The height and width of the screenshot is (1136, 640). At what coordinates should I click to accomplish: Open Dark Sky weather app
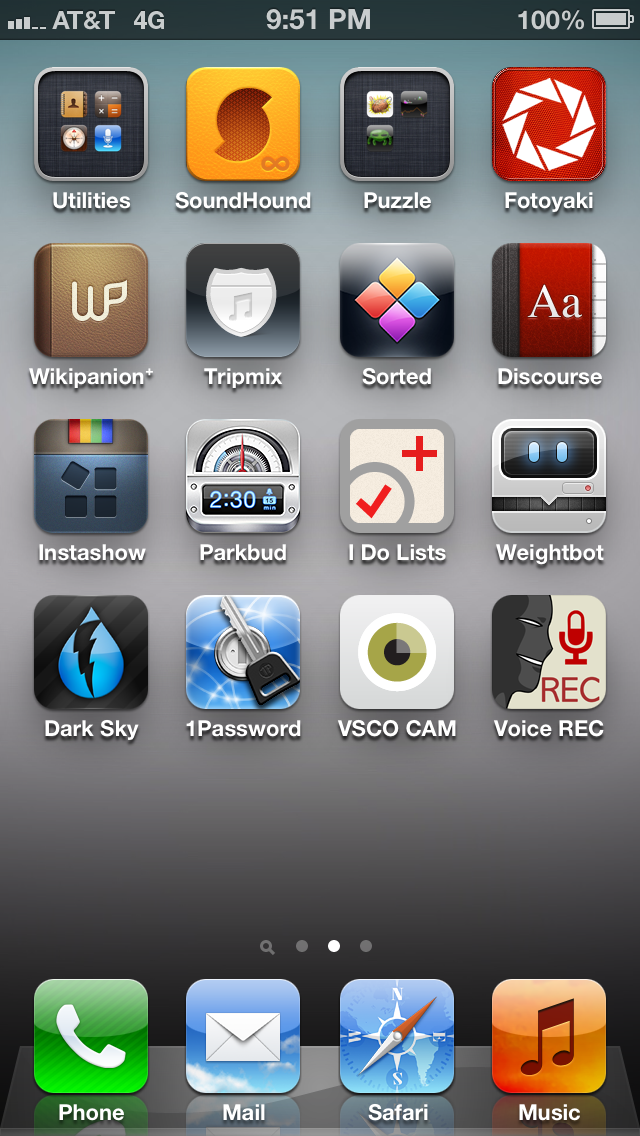pyautogui.click(x=91, y=652)
